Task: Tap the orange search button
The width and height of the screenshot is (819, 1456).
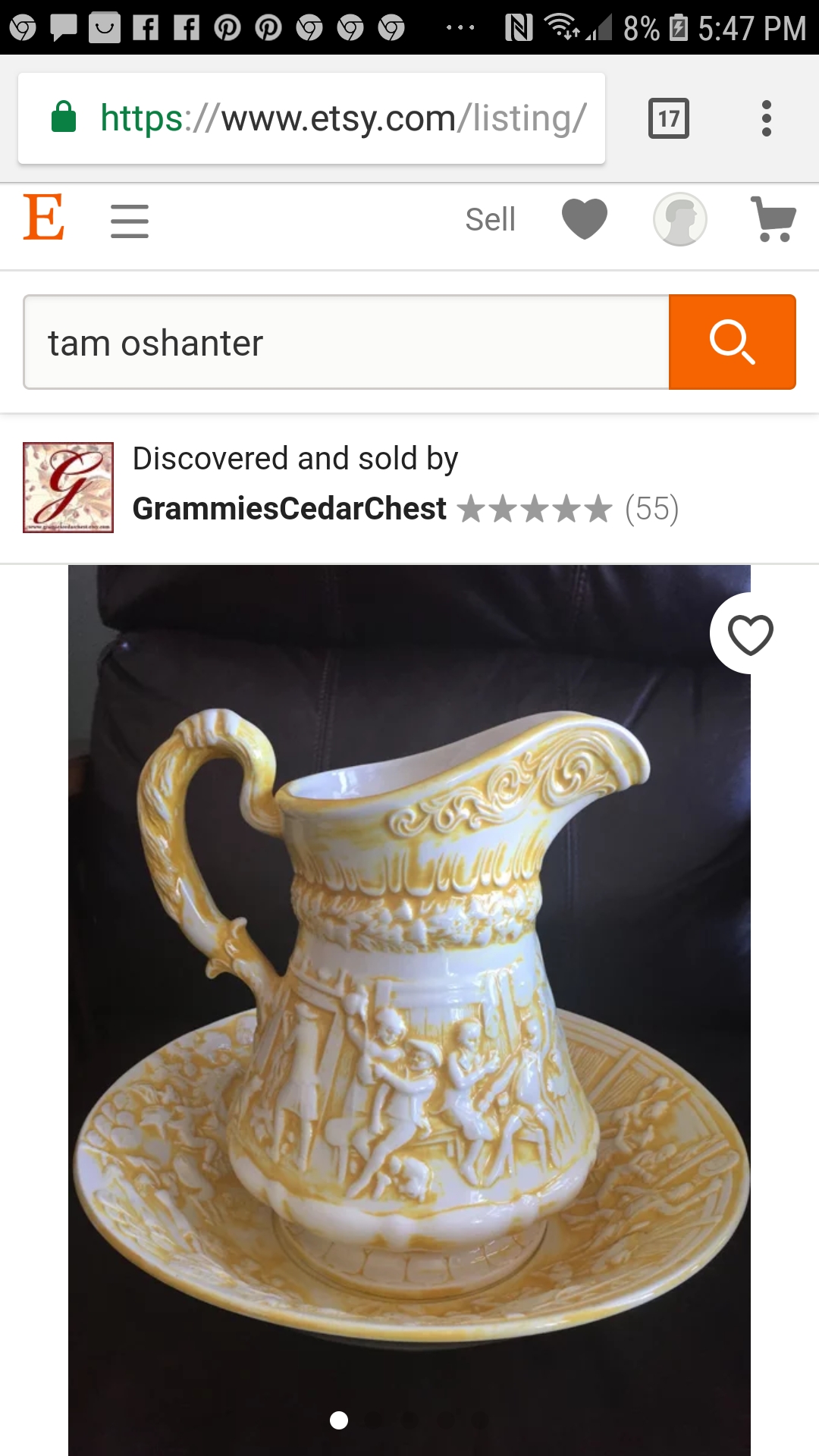Action: [x=732, y=342]
